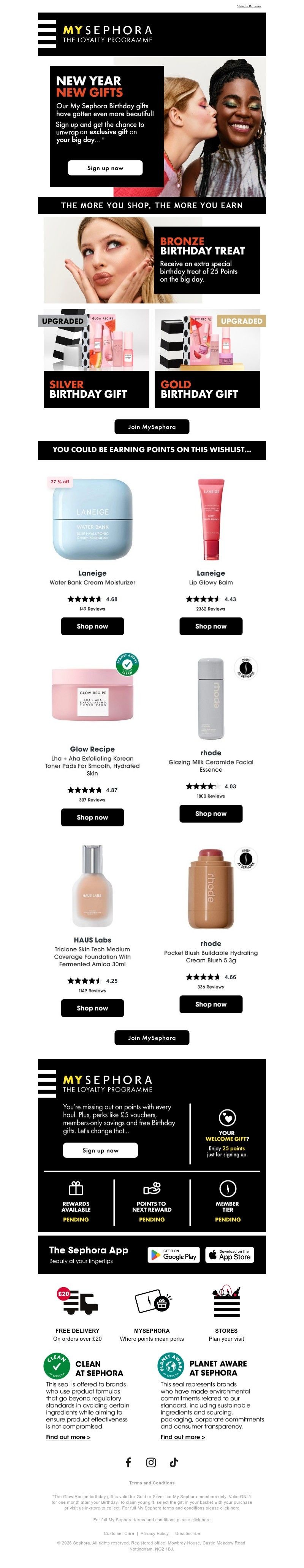Shop now for Laneige Lip Glowy Balm
304x1568 pixels.
(211, 626)
